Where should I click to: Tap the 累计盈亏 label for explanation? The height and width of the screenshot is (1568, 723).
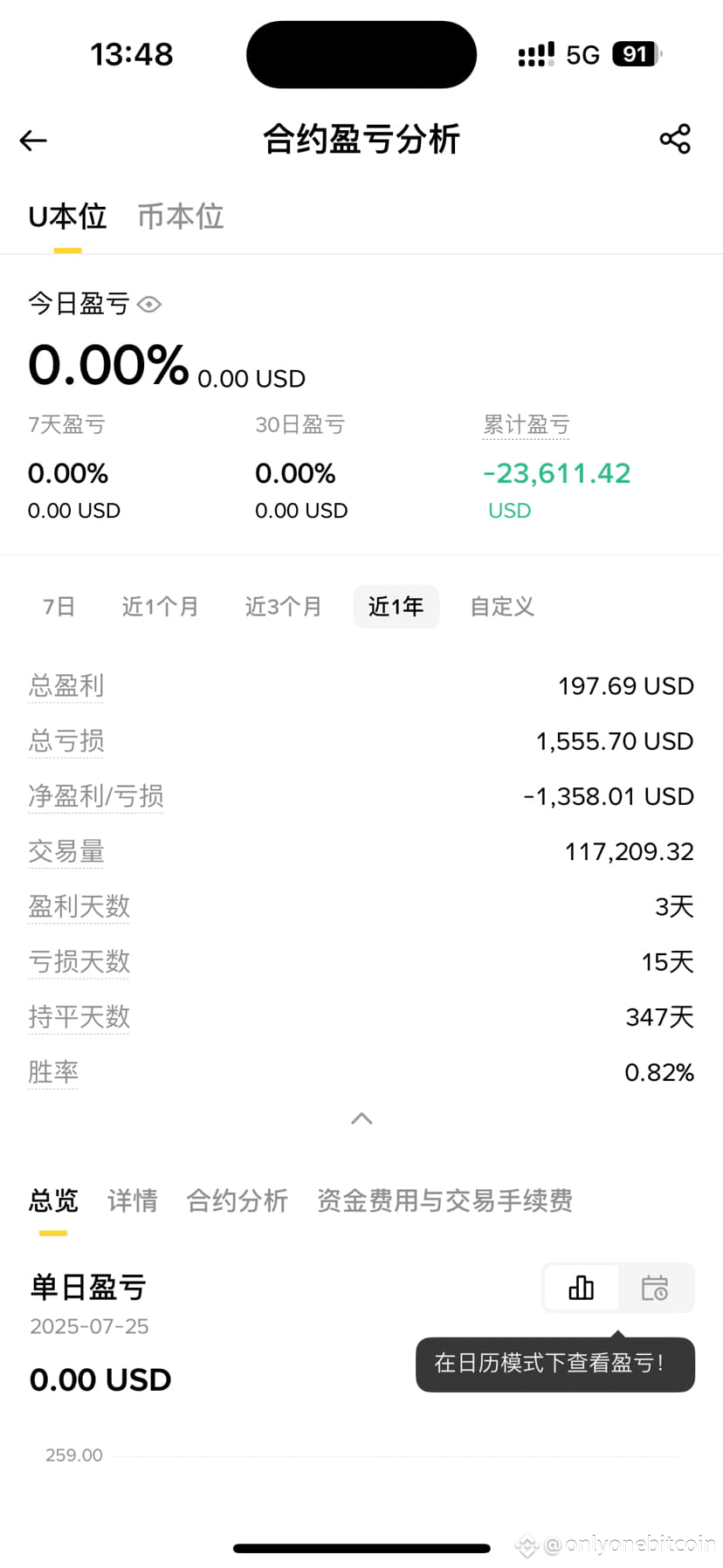tap(527, 425)
